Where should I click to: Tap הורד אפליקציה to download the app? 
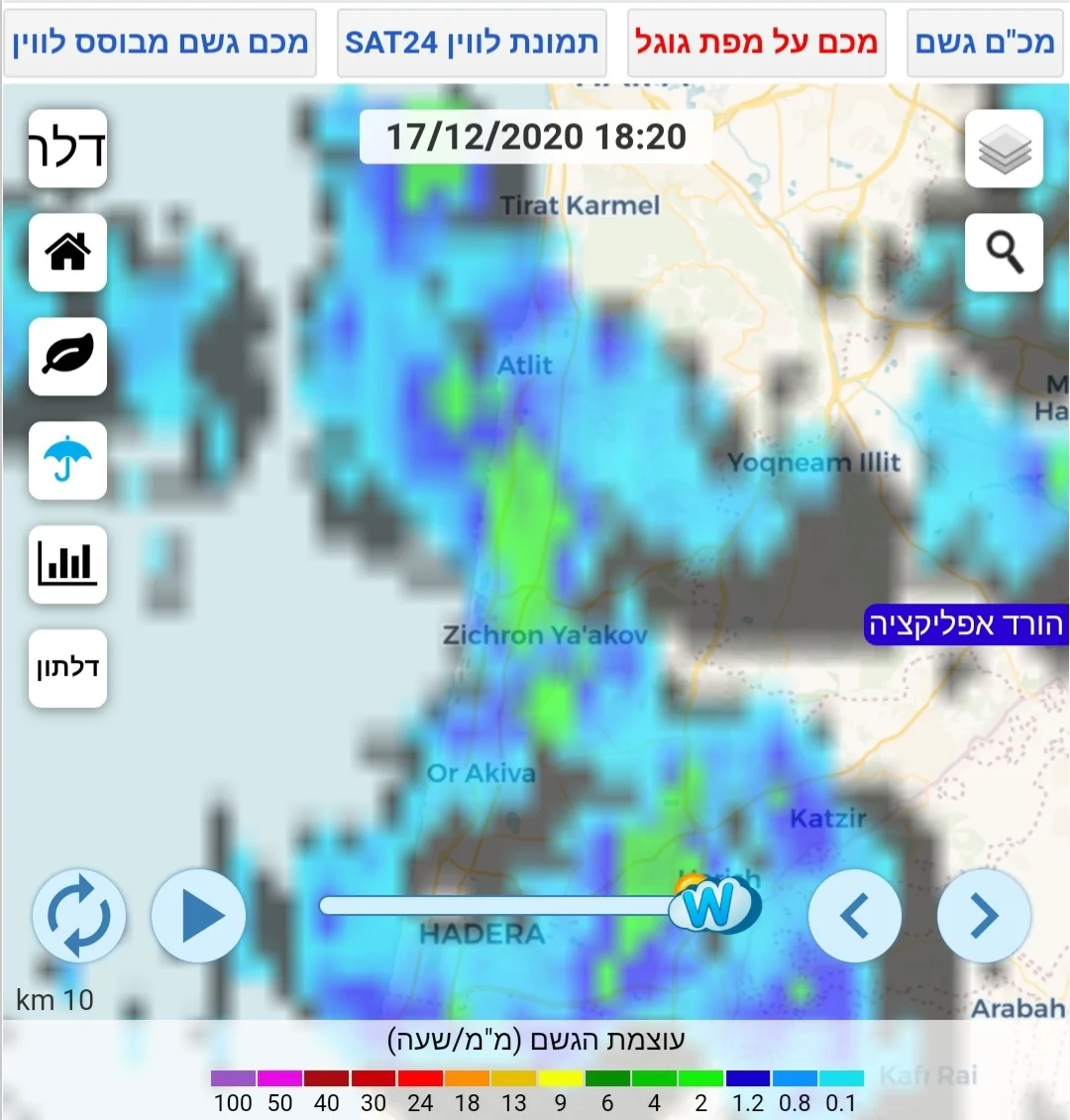966,625
